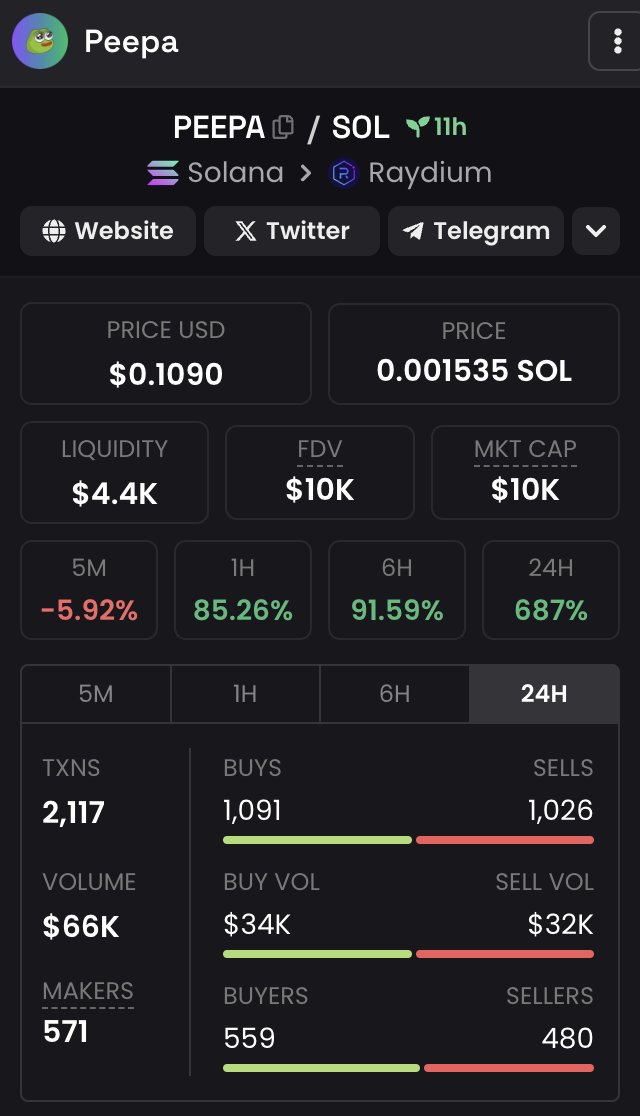This screenshot has width=640, height=1116.
Task: Expand more links with the chevron
Action: coord(596,231)
